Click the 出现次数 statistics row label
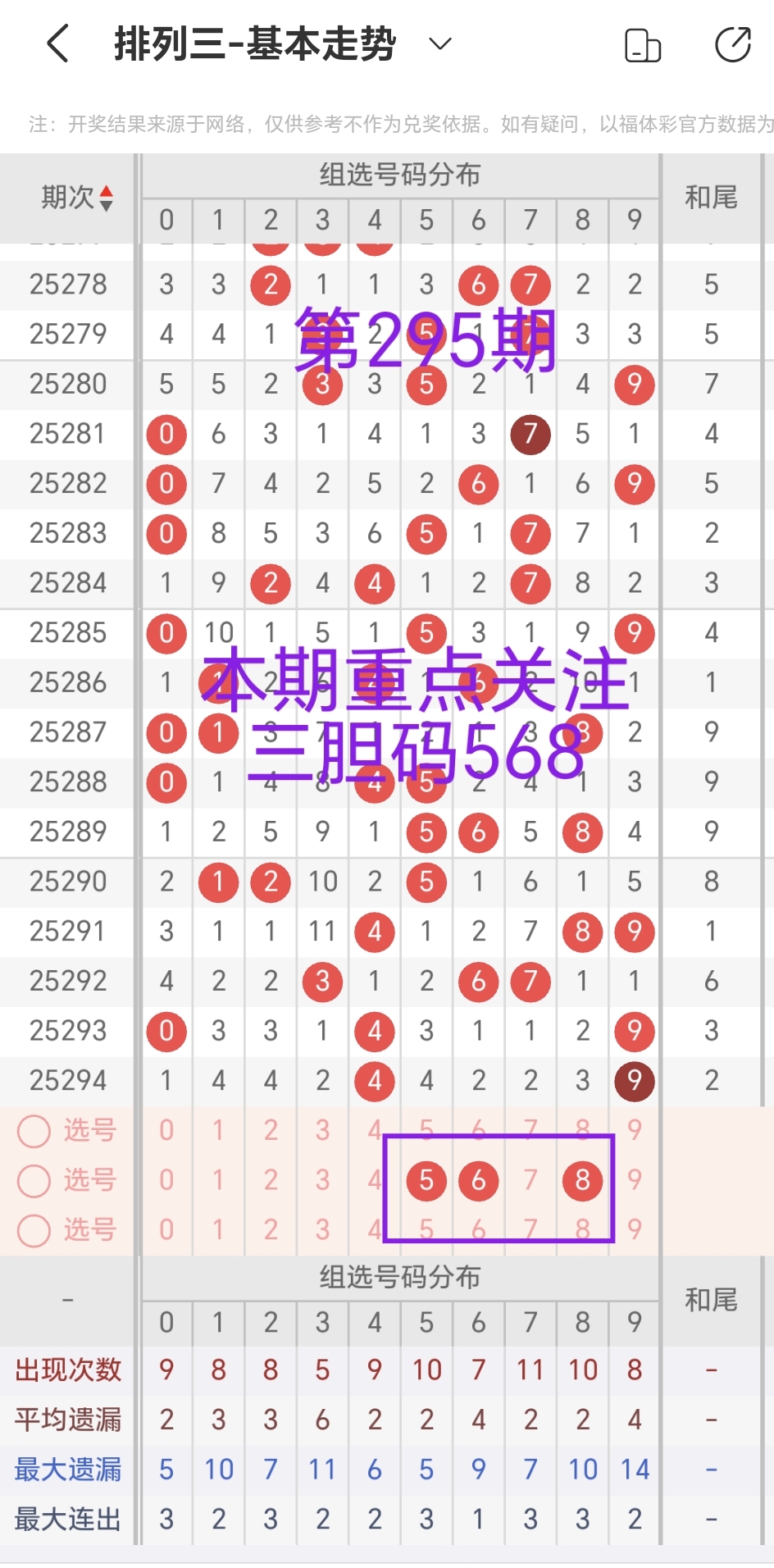Screen dimensions: 774x1568 69,1370
